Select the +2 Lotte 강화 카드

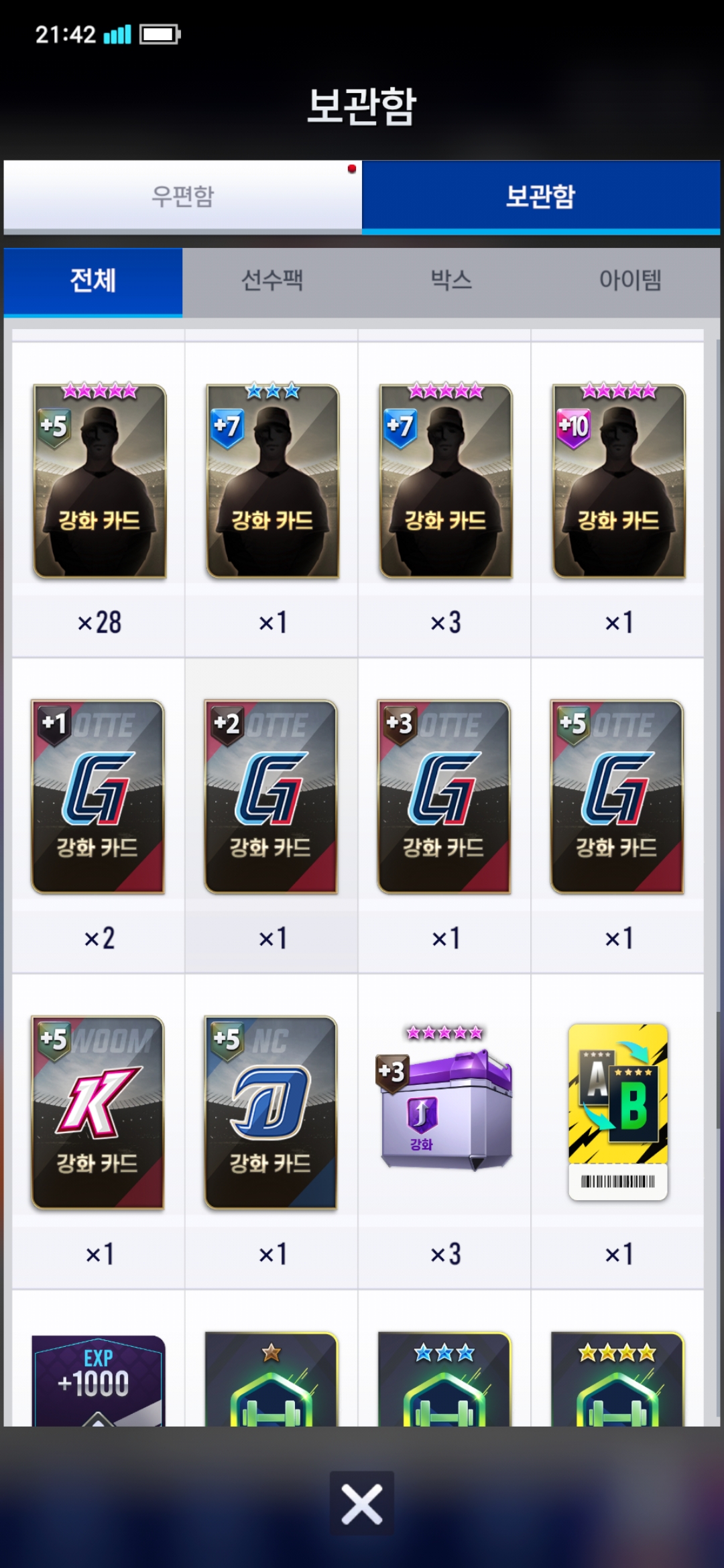point(271,797)
